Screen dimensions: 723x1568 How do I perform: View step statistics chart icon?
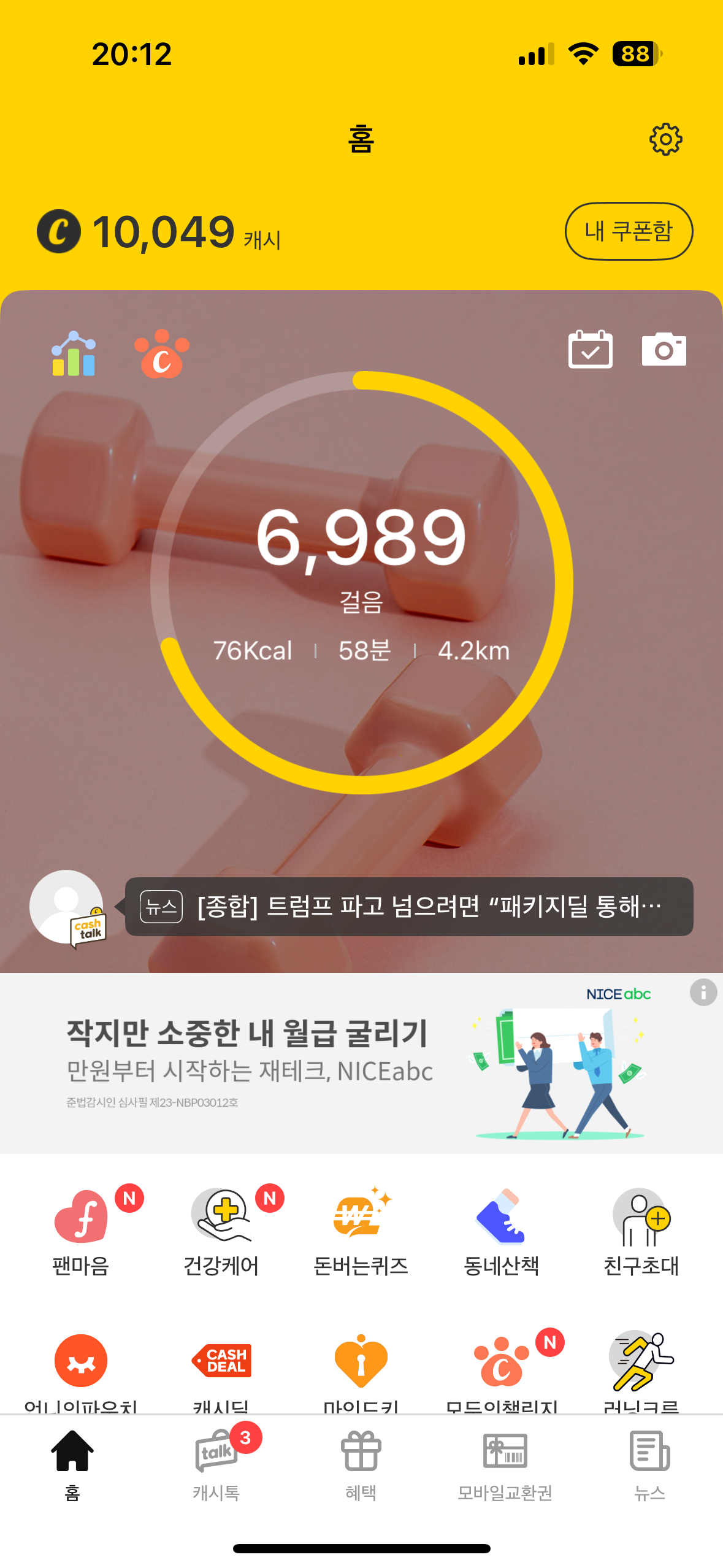click(74, 354)
